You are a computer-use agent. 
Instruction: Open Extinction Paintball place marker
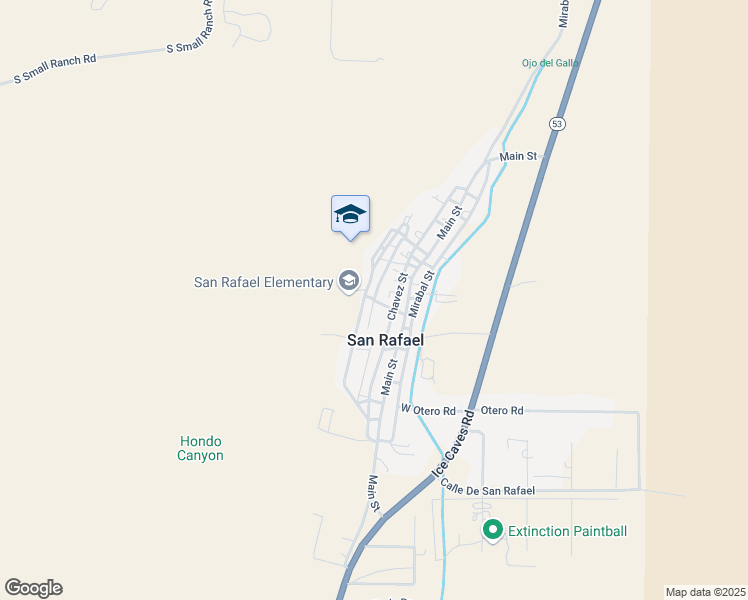[x=492, y=531]
